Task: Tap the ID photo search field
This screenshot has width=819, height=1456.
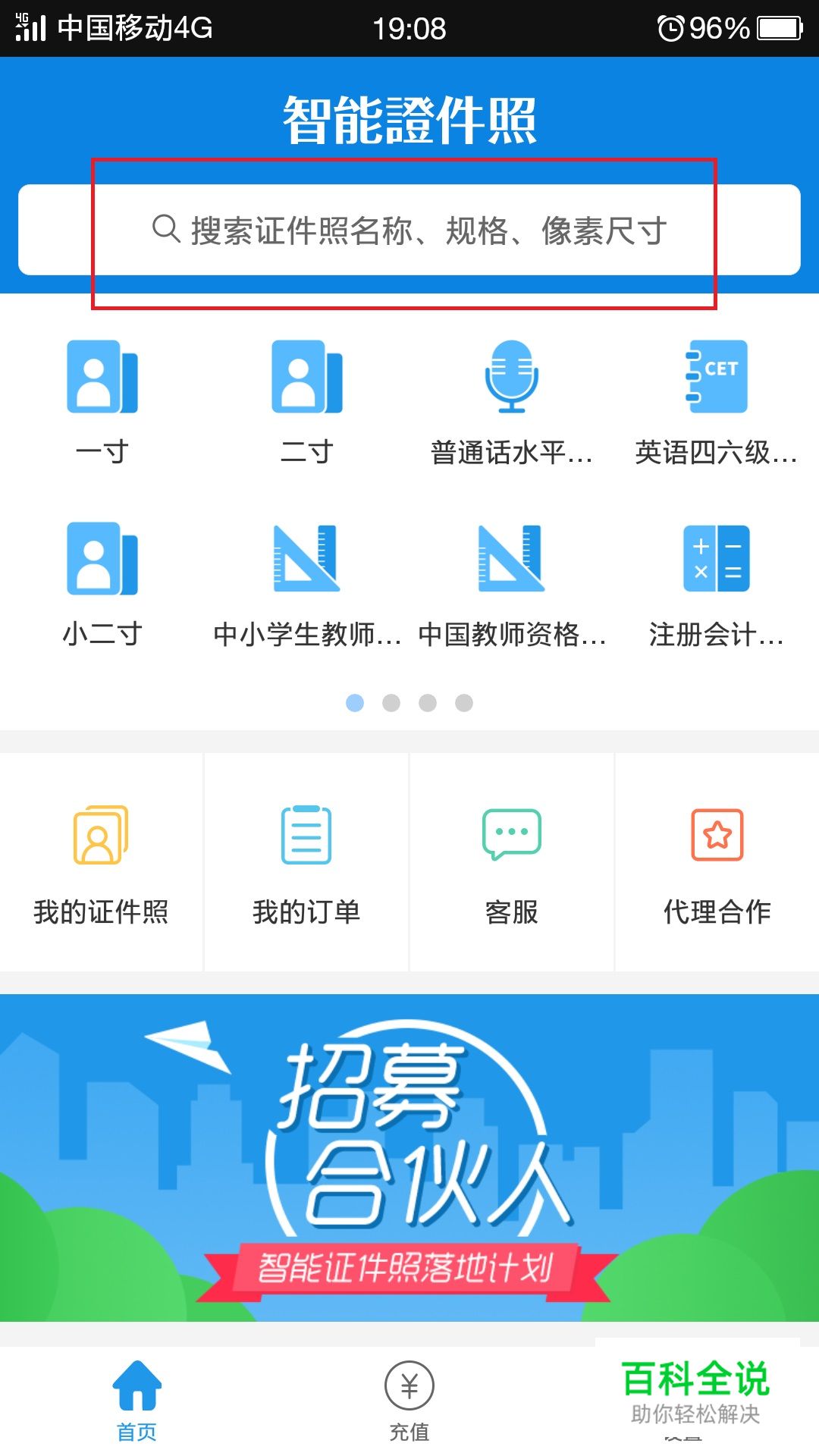Action: coord(409,230)
